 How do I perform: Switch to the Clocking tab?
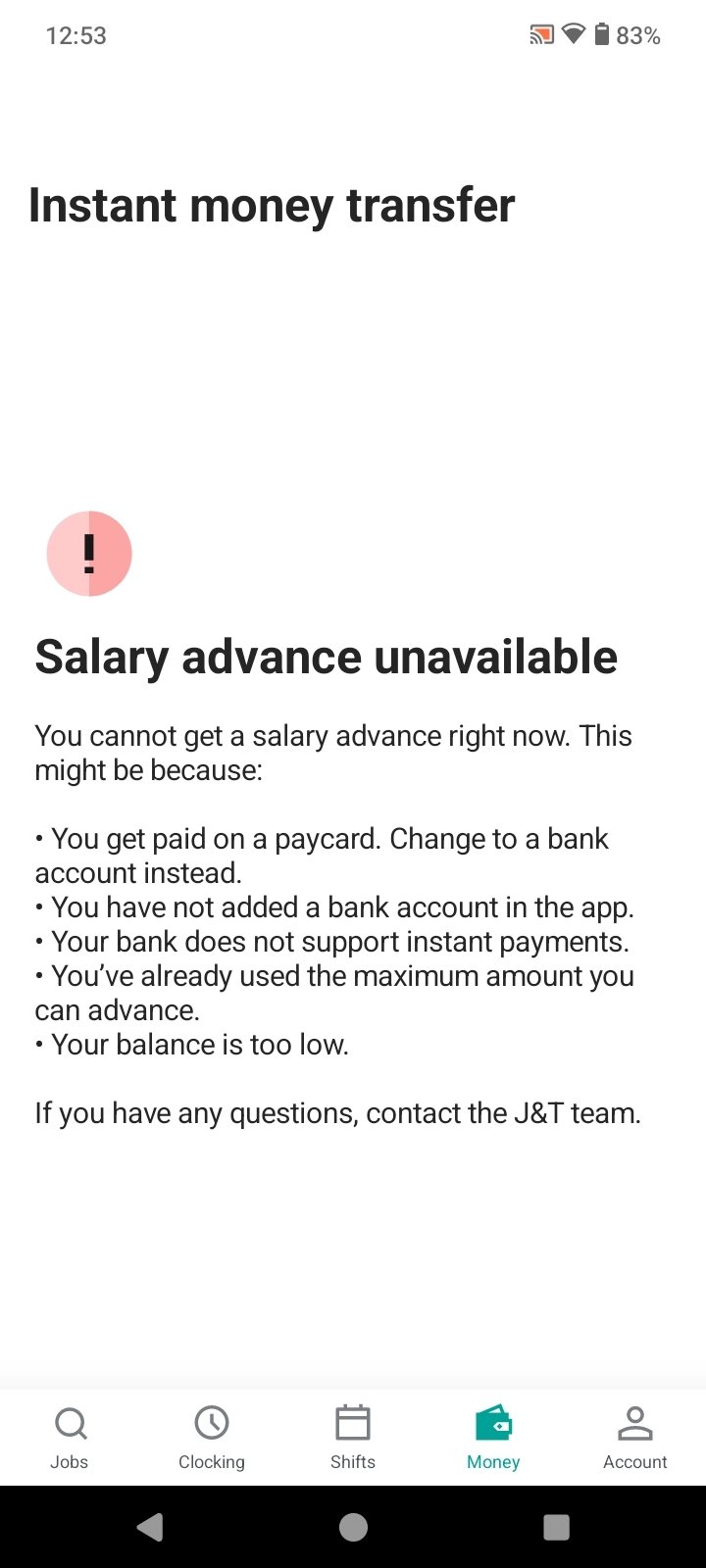coord(212,1438)
